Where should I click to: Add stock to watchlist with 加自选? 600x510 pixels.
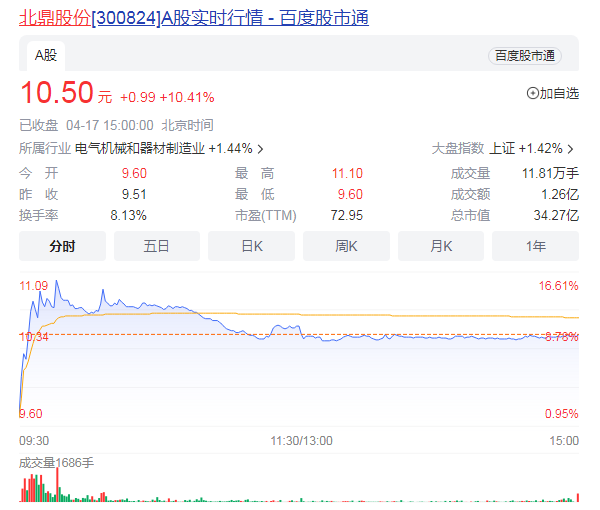(553, 93)
